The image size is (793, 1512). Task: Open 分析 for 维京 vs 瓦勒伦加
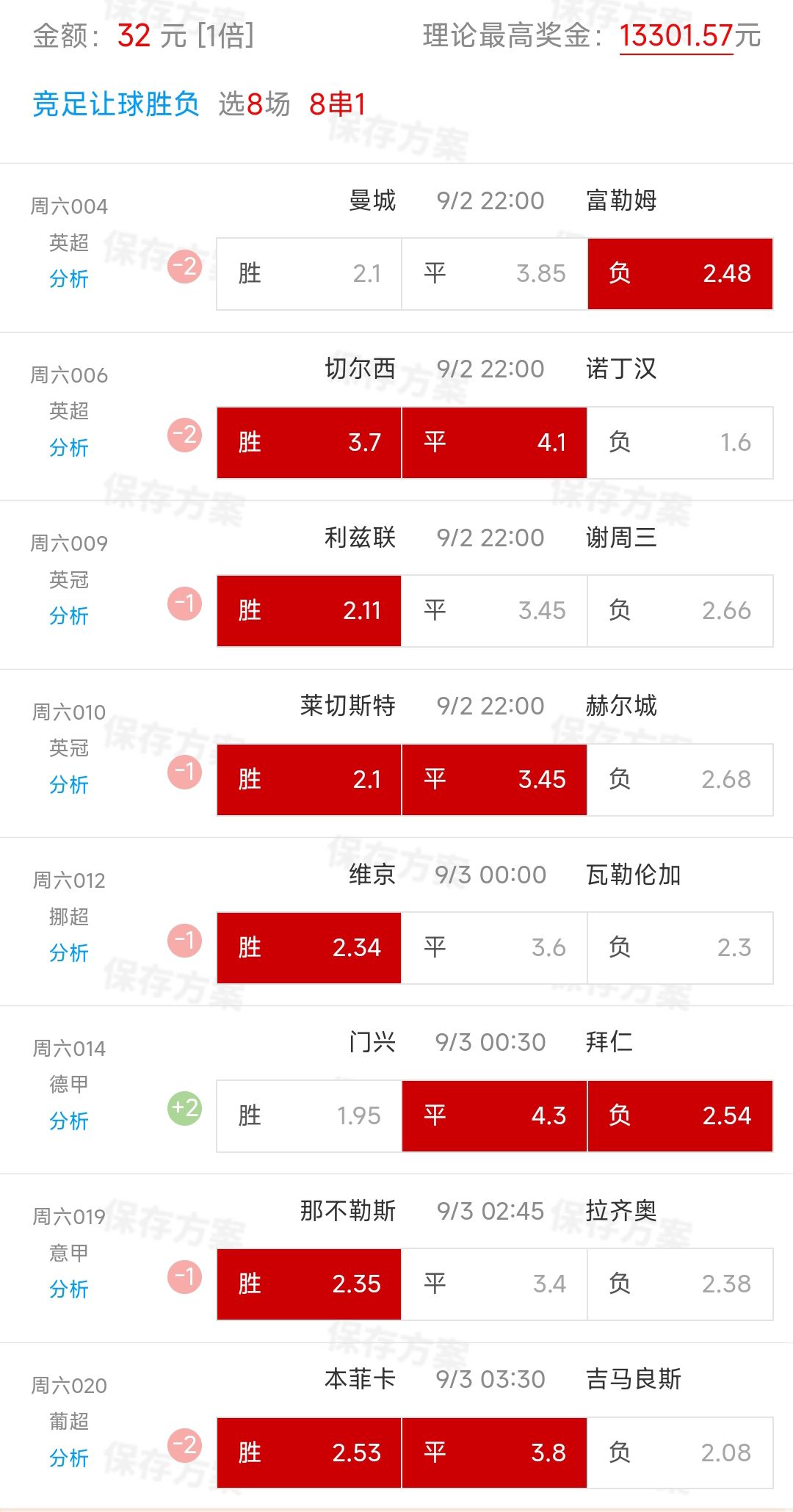[x=68, y=952]
